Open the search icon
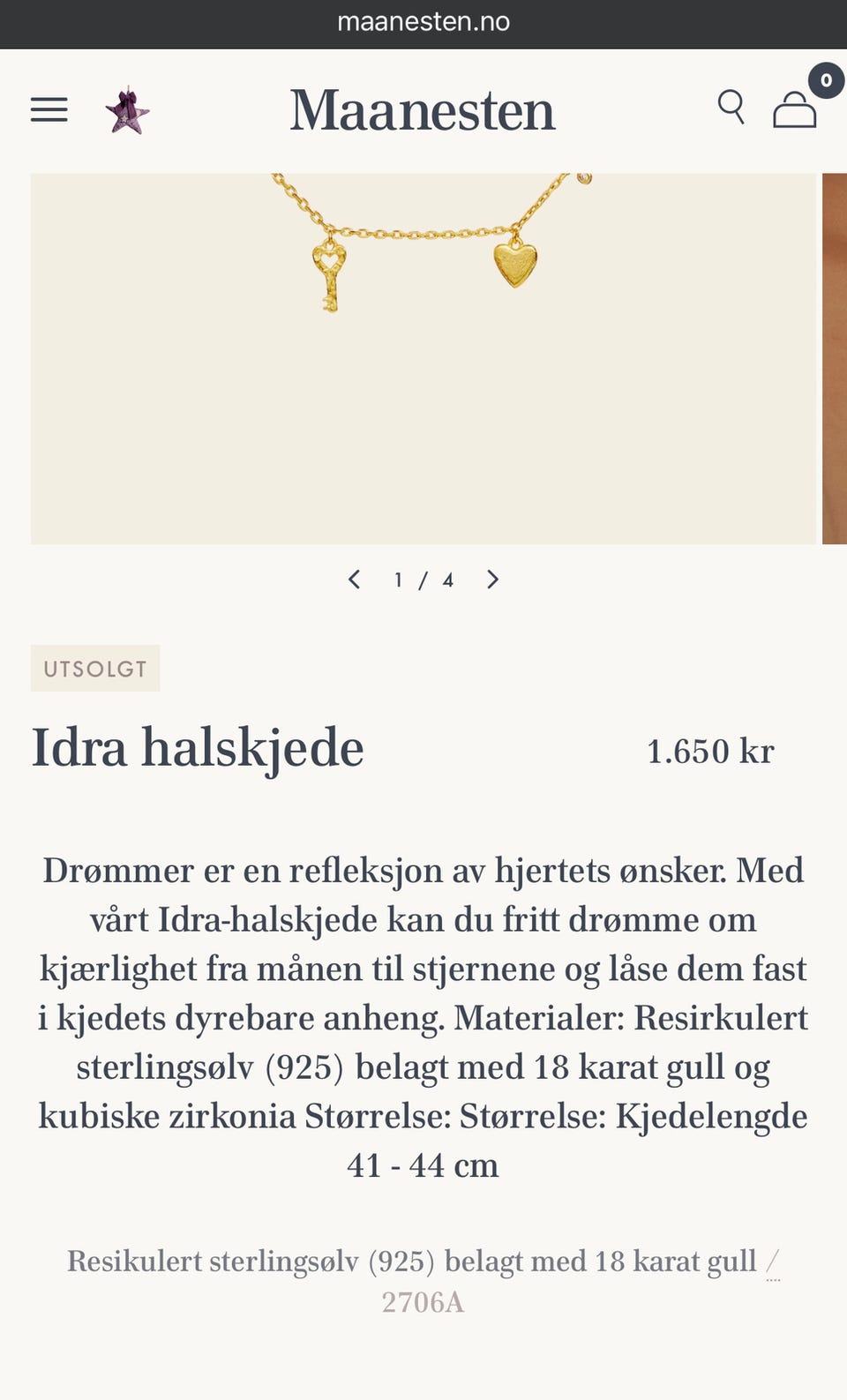 [731, 109]
